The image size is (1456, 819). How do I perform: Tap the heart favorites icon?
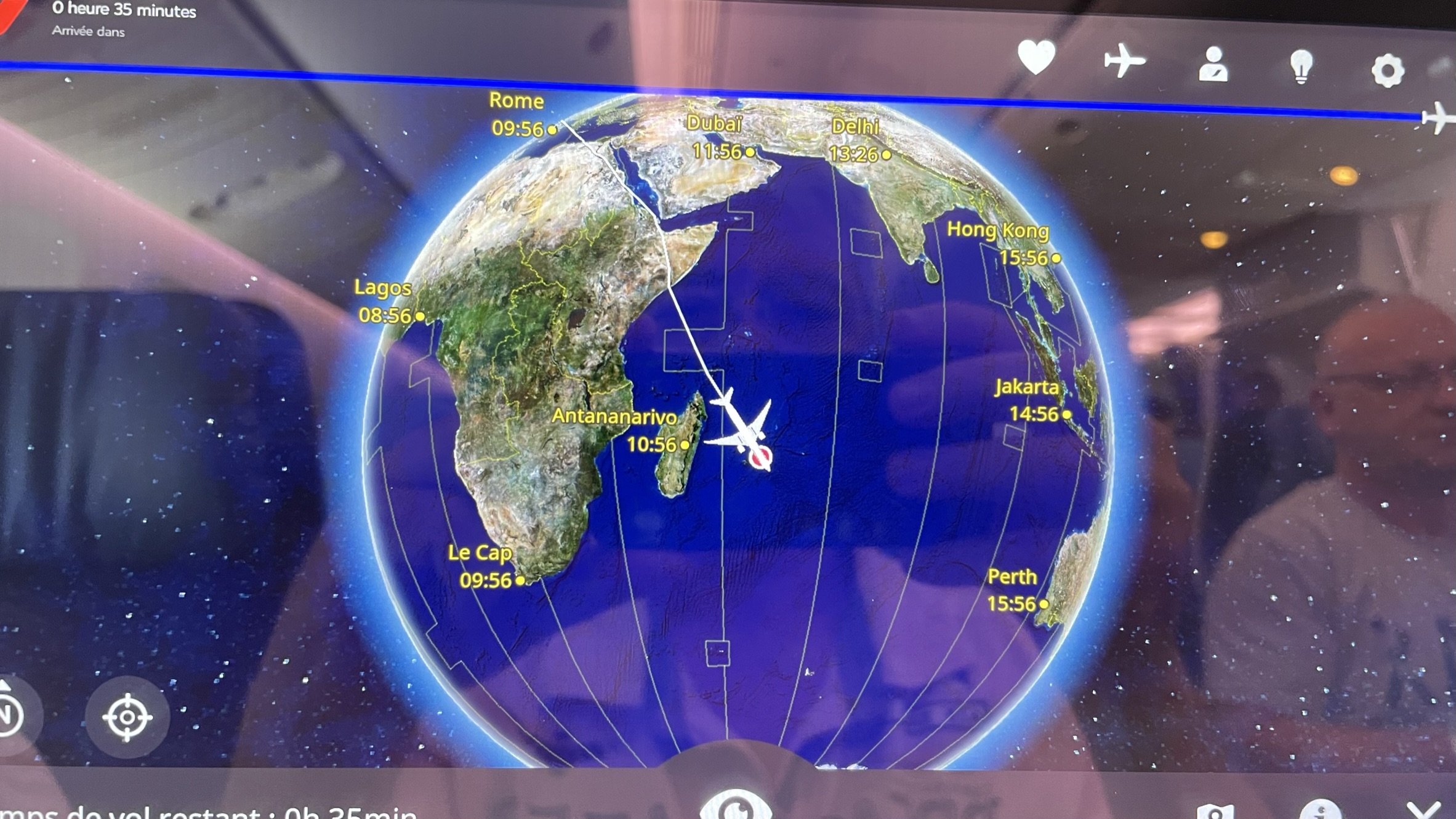click(1037, 57)
